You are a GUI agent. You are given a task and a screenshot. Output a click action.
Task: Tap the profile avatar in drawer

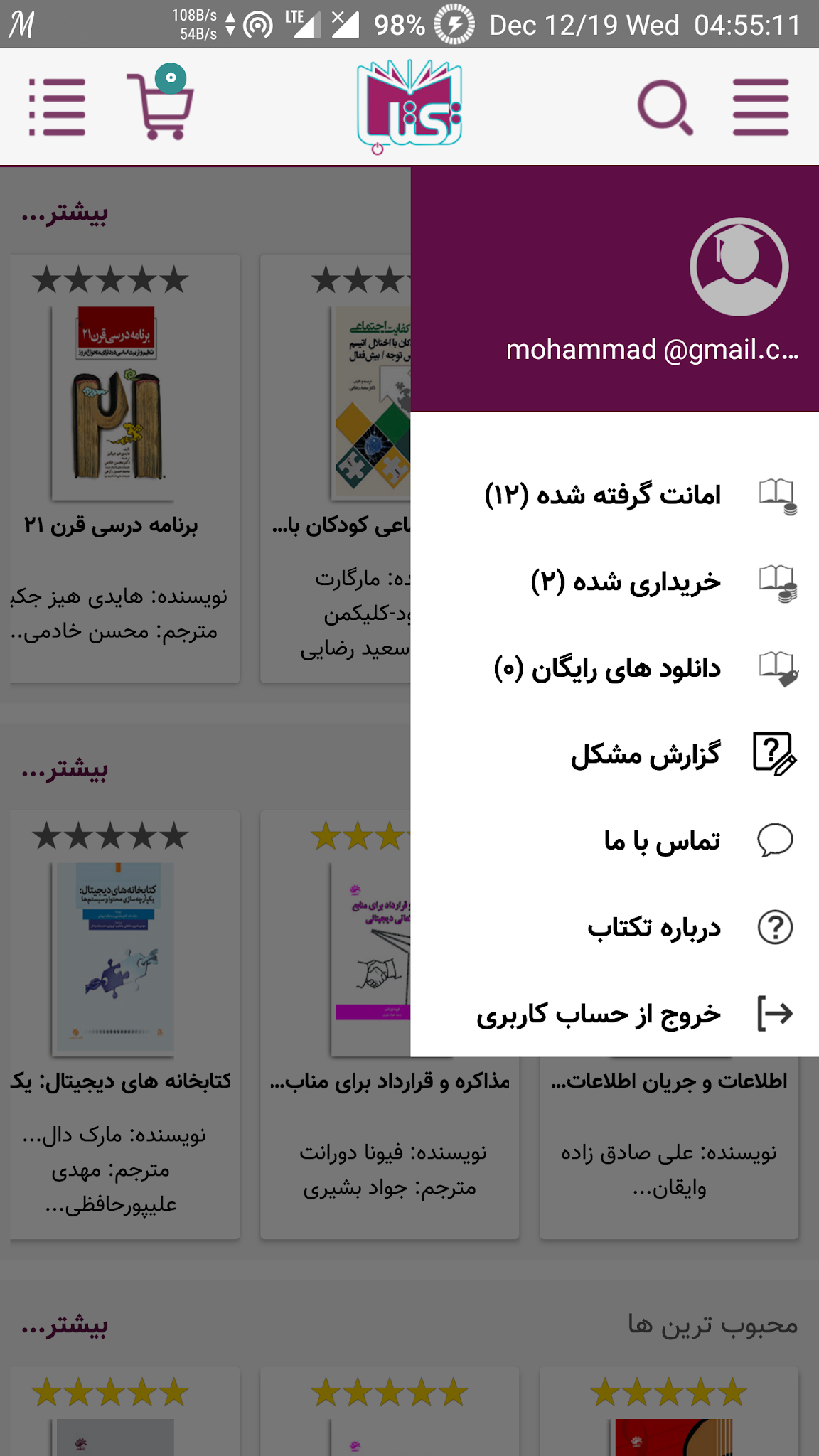(739, 267)
